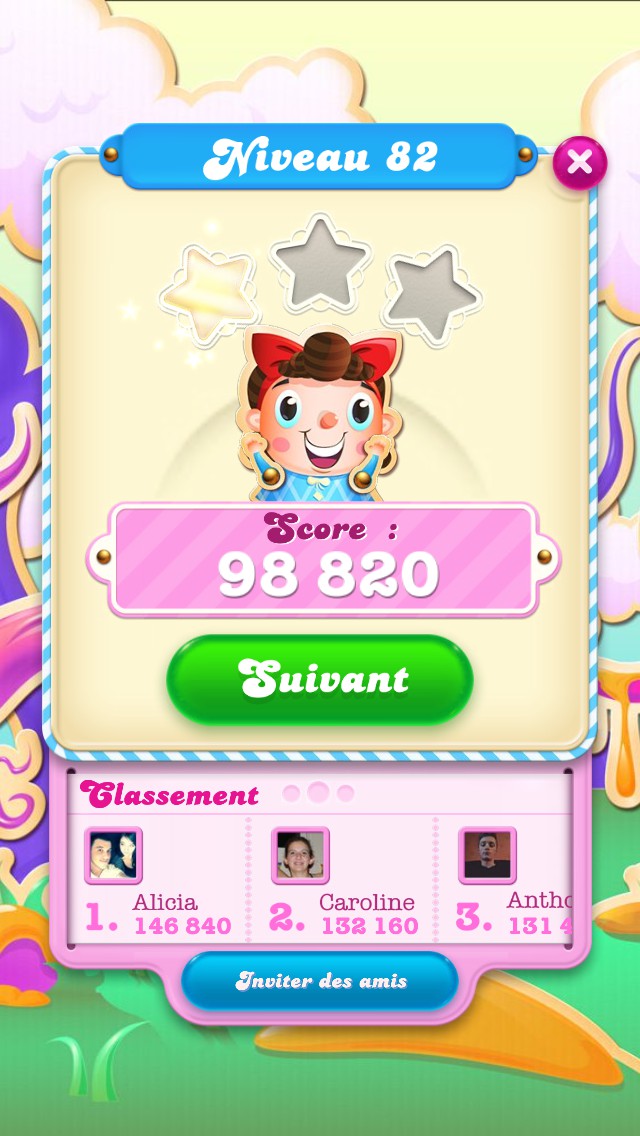Tap Inviter des amis button
This screenshot has width=640, height=1136.
coord(320,981)
